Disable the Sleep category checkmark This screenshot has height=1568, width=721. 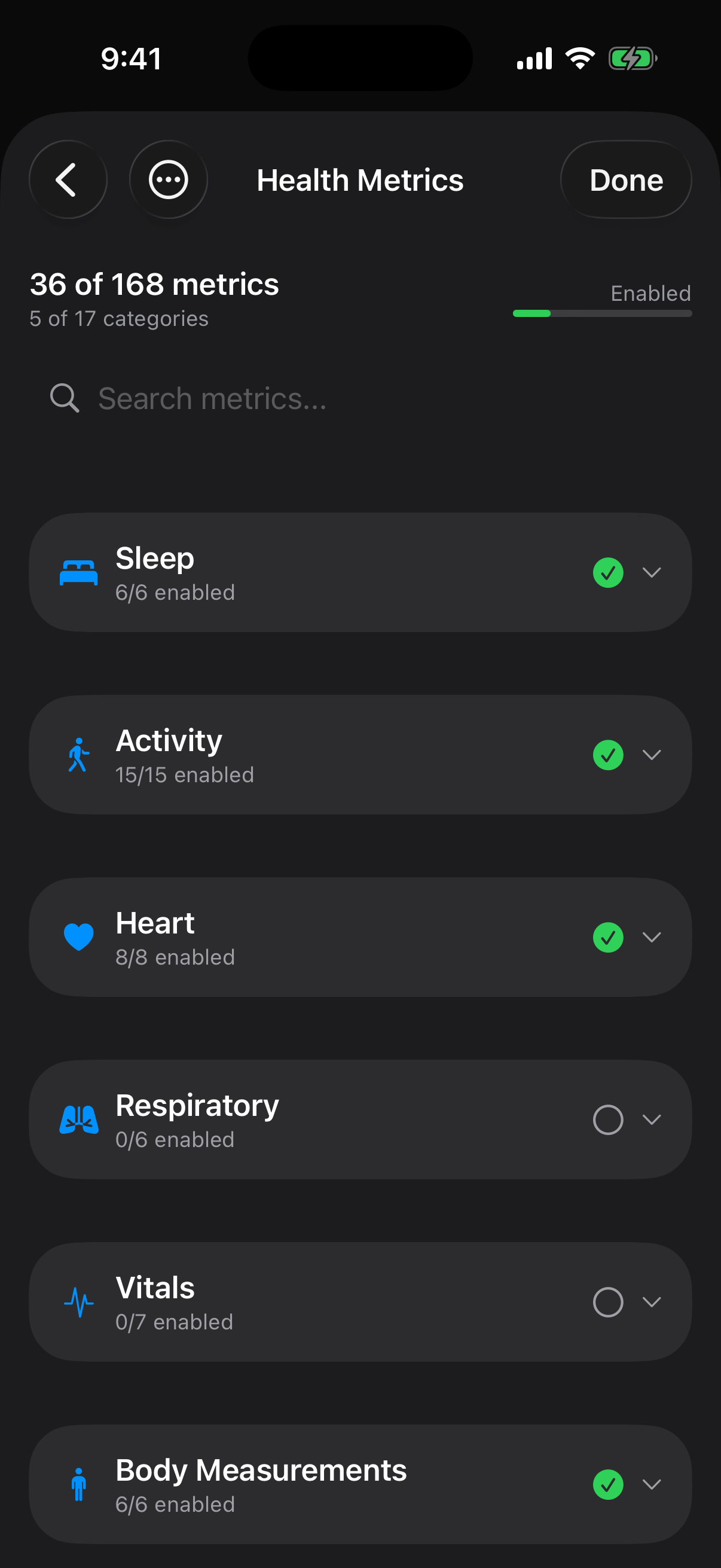click(607, 572)
